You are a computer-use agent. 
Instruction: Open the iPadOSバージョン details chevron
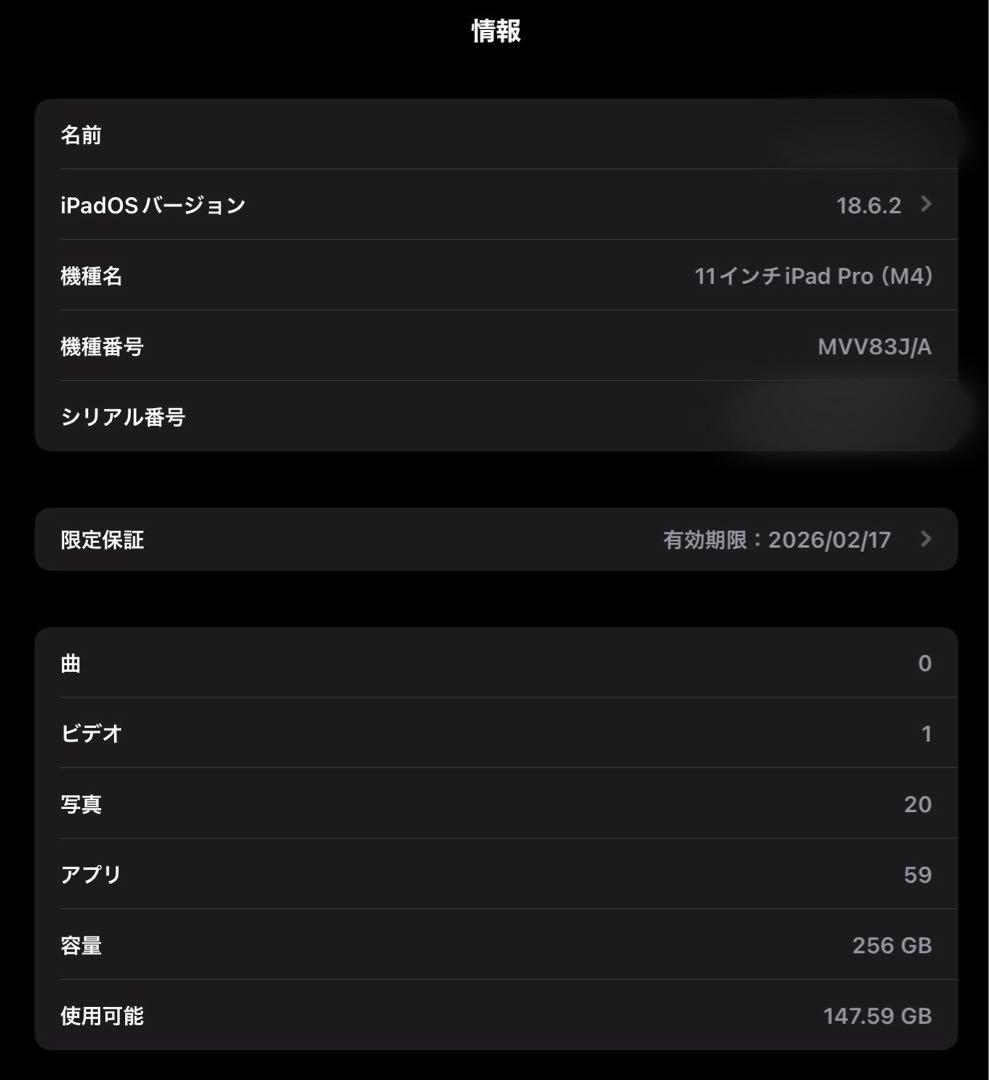point(924,205)
